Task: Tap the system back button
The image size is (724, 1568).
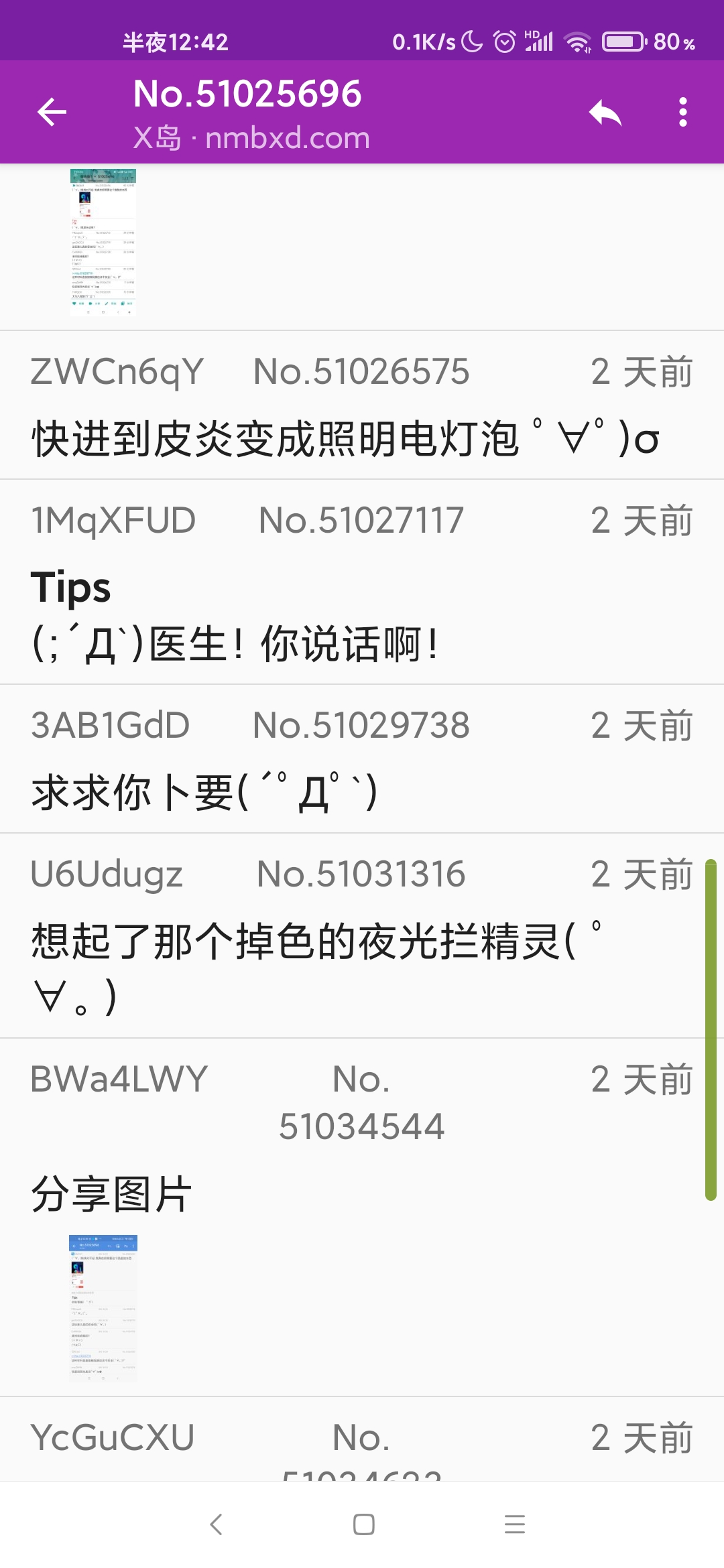Action: point(216,1524)
